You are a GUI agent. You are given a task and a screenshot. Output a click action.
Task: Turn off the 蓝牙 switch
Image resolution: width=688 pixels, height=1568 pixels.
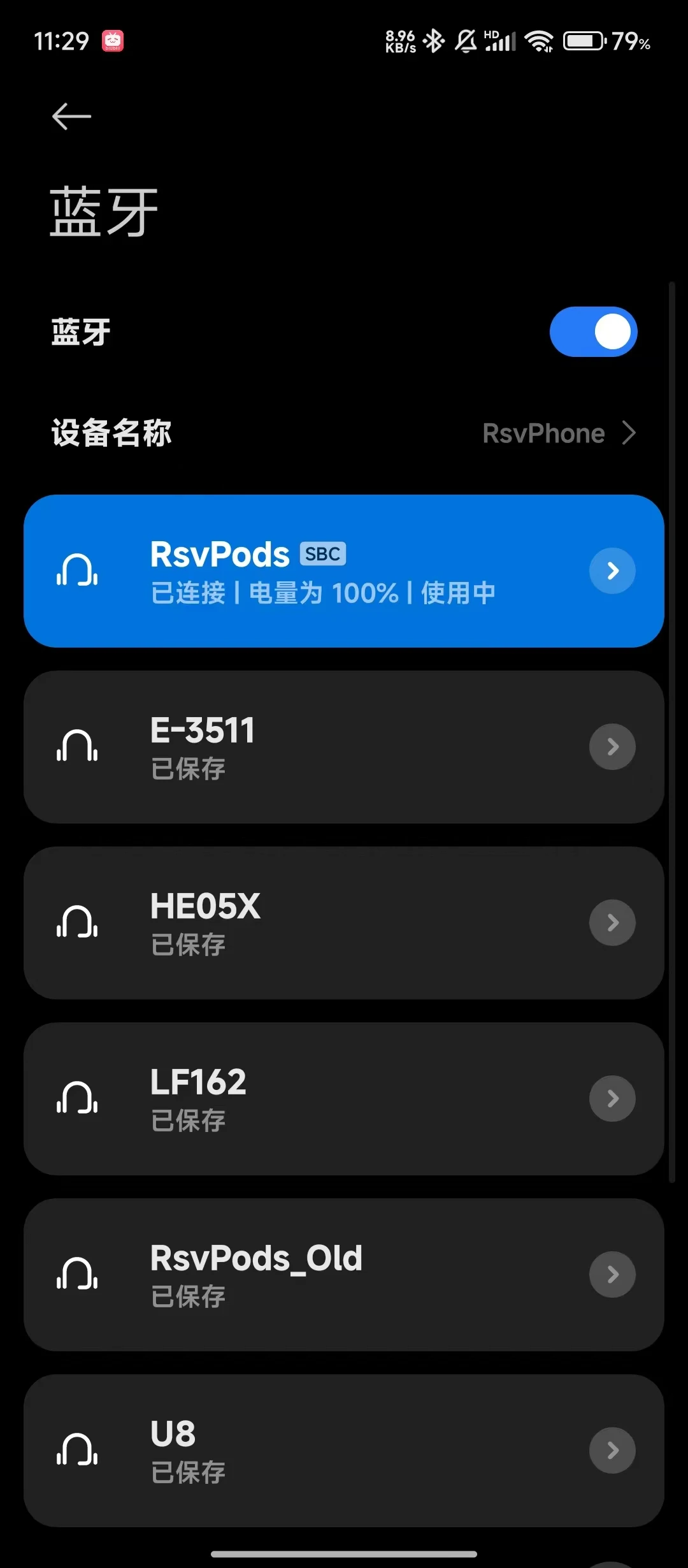pos(593,332)
